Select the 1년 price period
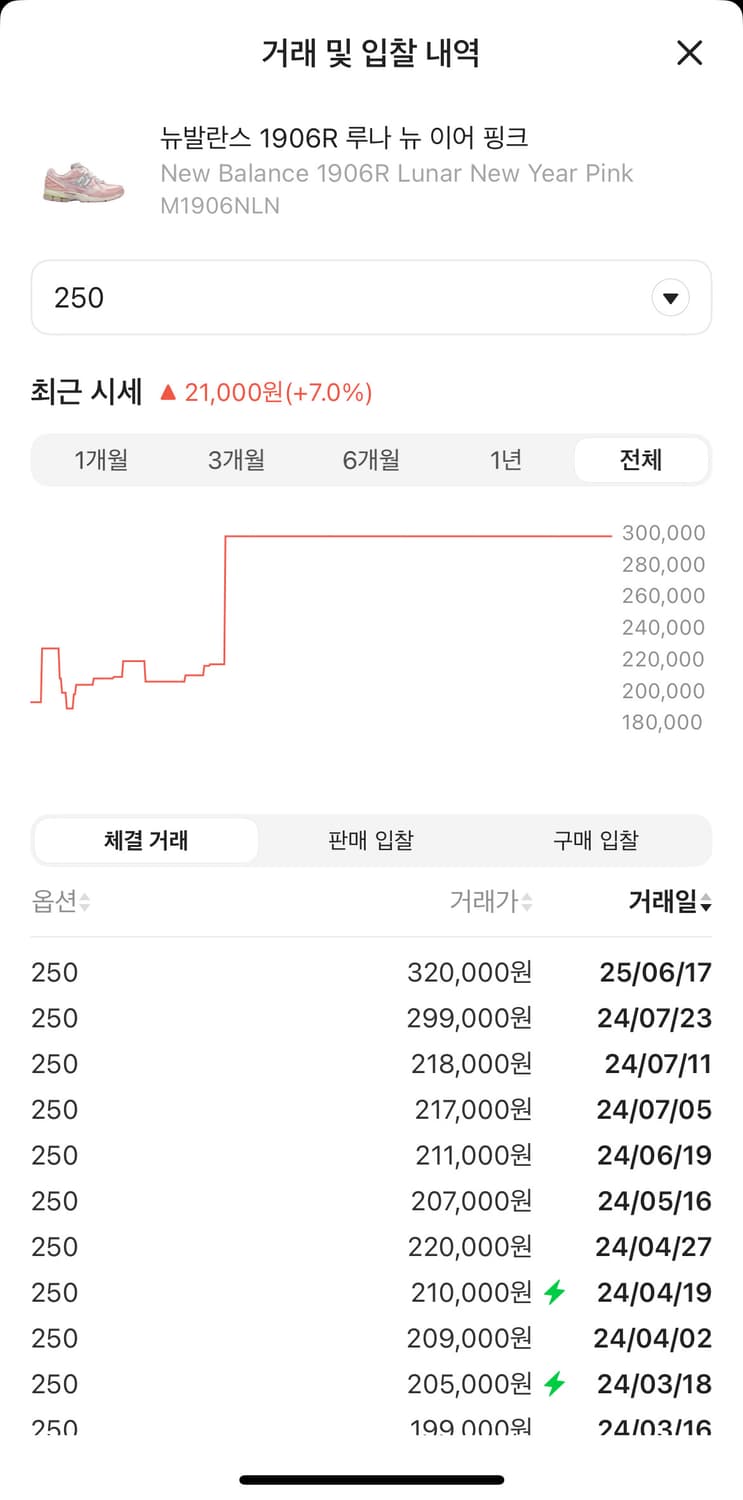The height and width of the screenshot is (1500, 743). [506, 460]
